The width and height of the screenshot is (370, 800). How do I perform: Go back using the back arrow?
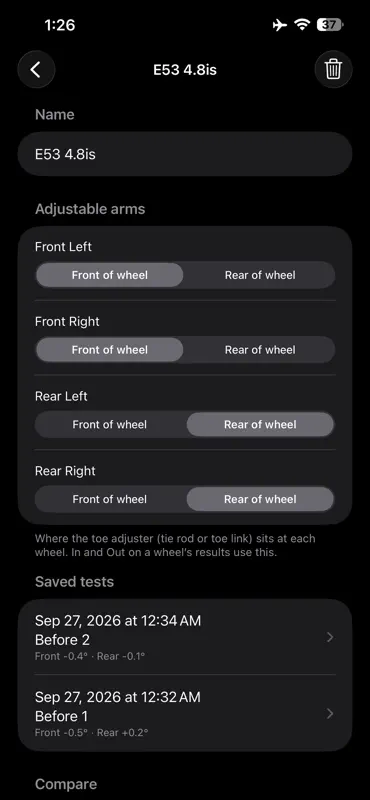coord(36,69)
